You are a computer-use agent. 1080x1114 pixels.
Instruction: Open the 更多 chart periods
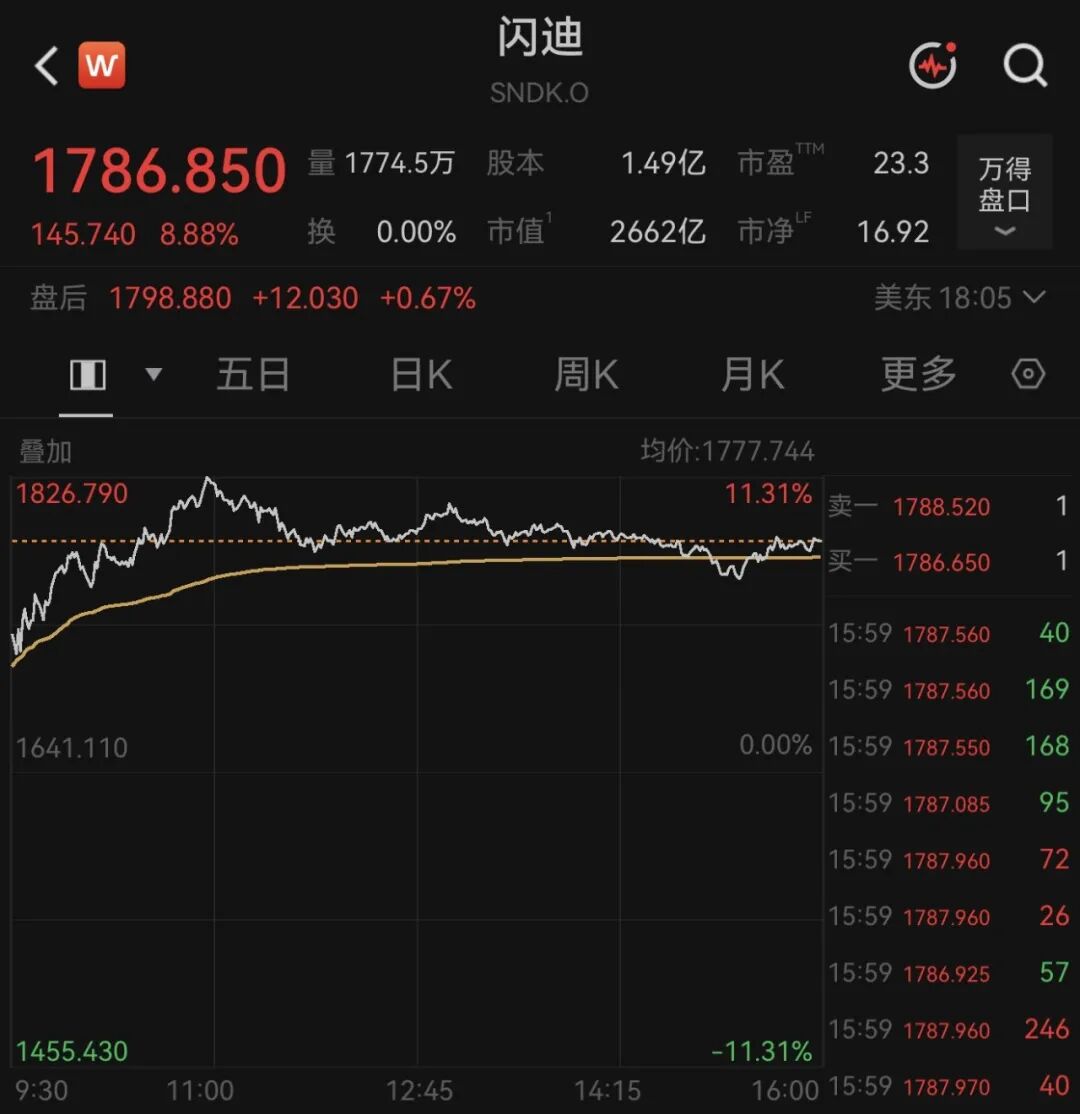coord(919,374)
